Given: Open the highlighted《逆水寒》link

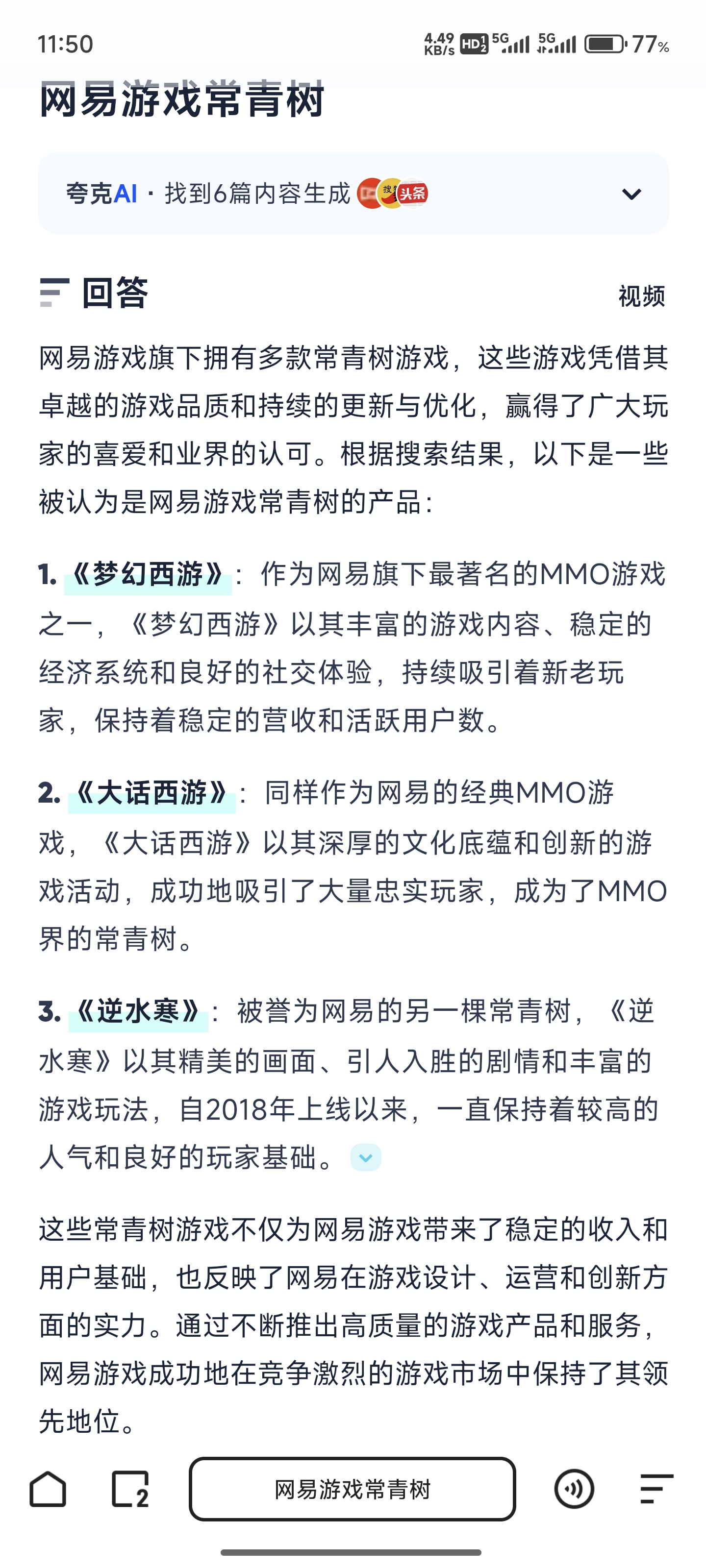Looking at the screenshot, I should [x=138, y=1012].
